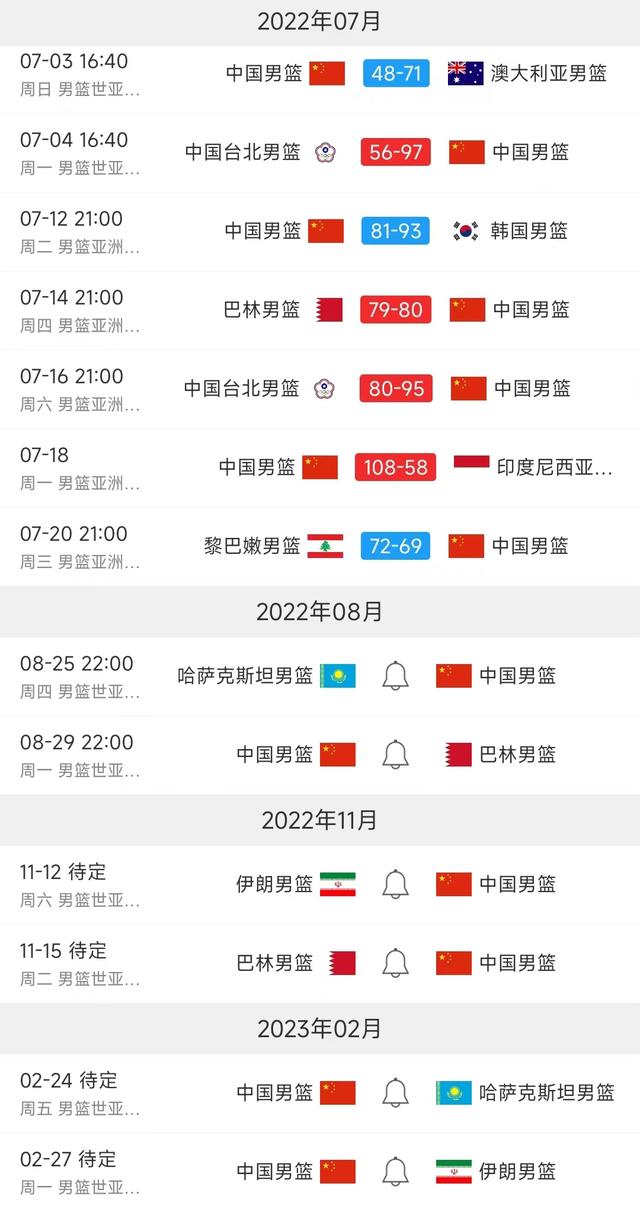Open the 07-03 China vs Australia 48-71 match
Viewport: 640px width, 1209px height.
[320, 74]
